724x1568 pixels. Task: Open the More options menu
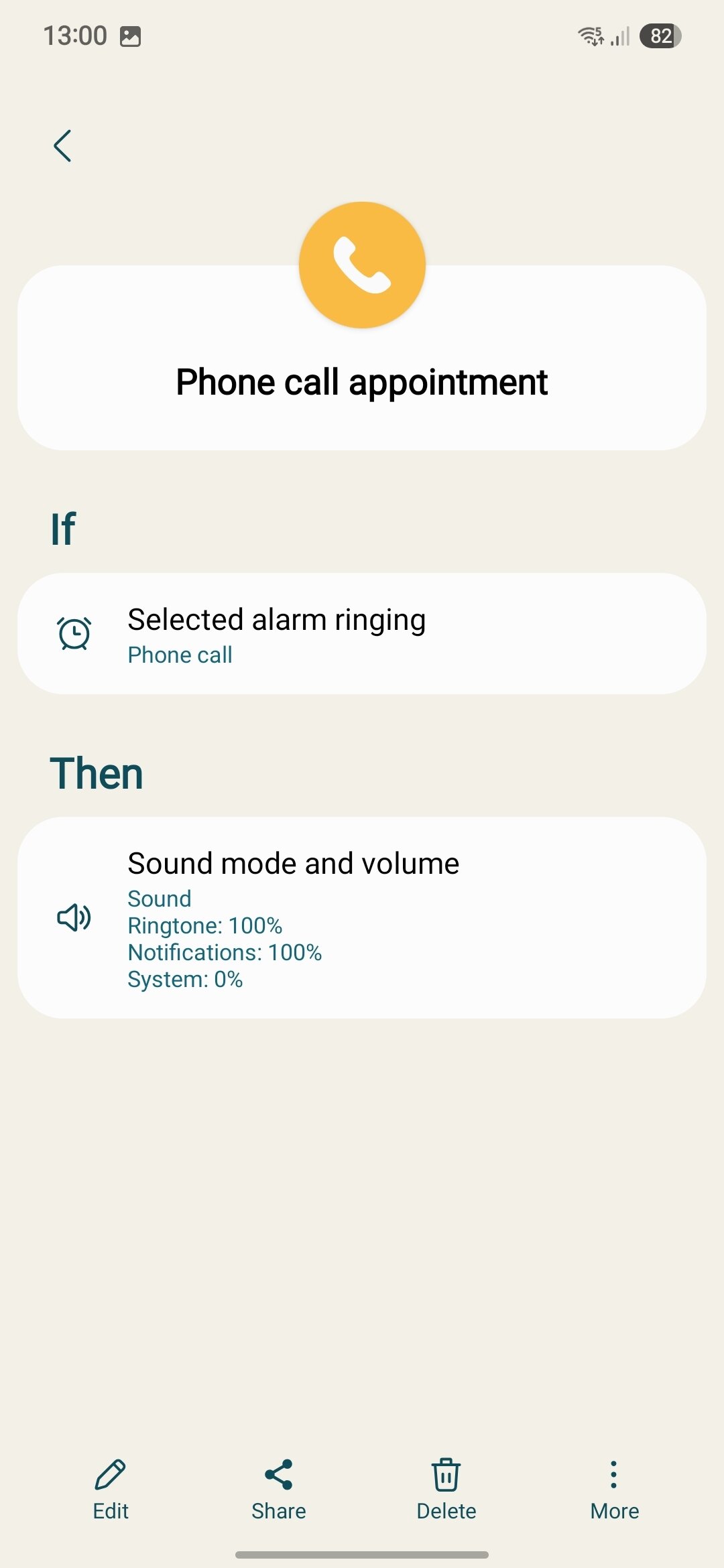[x=614, y=1490]
